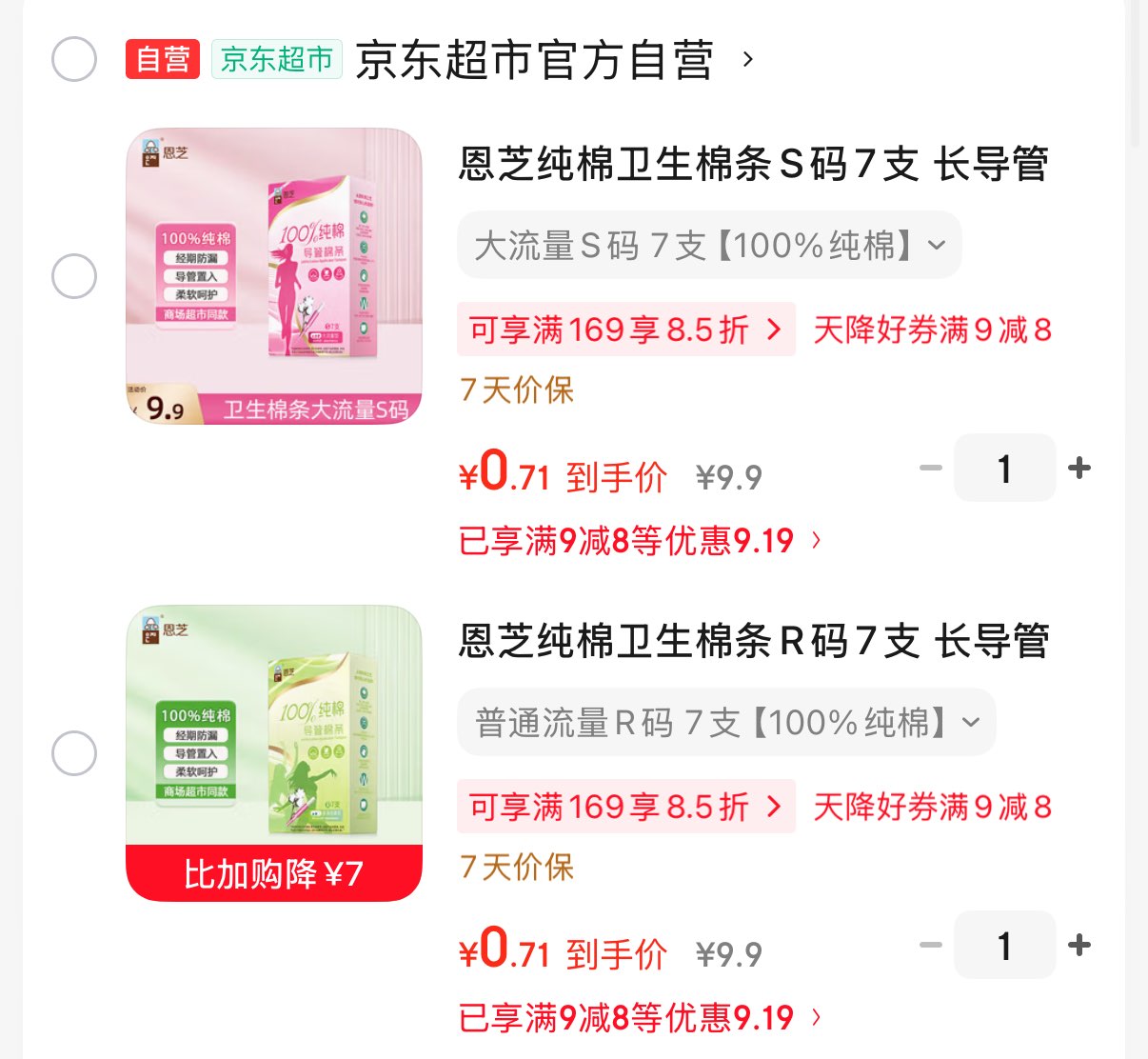1148x1059 pixels.
Task: Open 恩芝纯棉卫生棉条R码7支 product title
Action: 753,641
